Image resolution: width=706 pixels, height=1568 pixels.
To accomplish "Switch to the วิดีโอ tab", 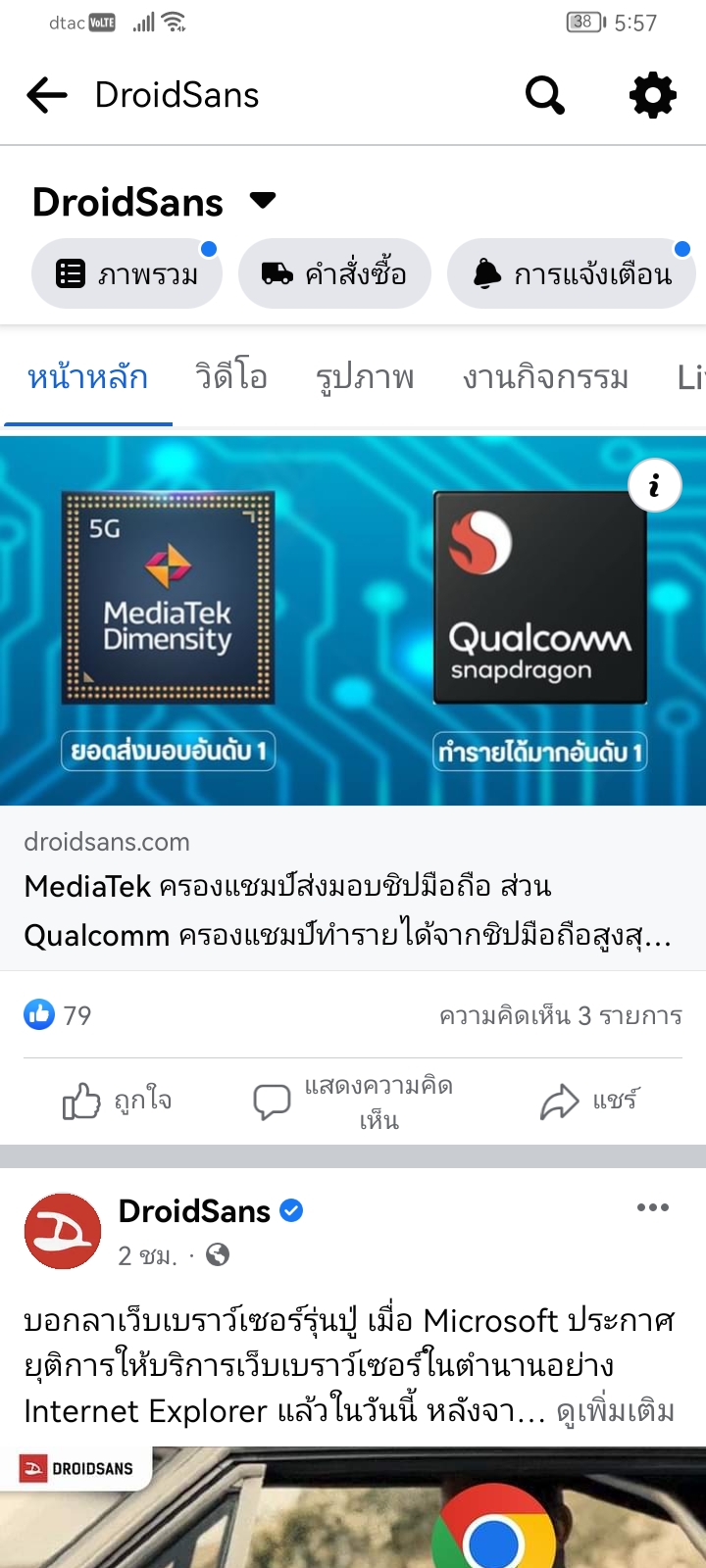I will [231, 377].
